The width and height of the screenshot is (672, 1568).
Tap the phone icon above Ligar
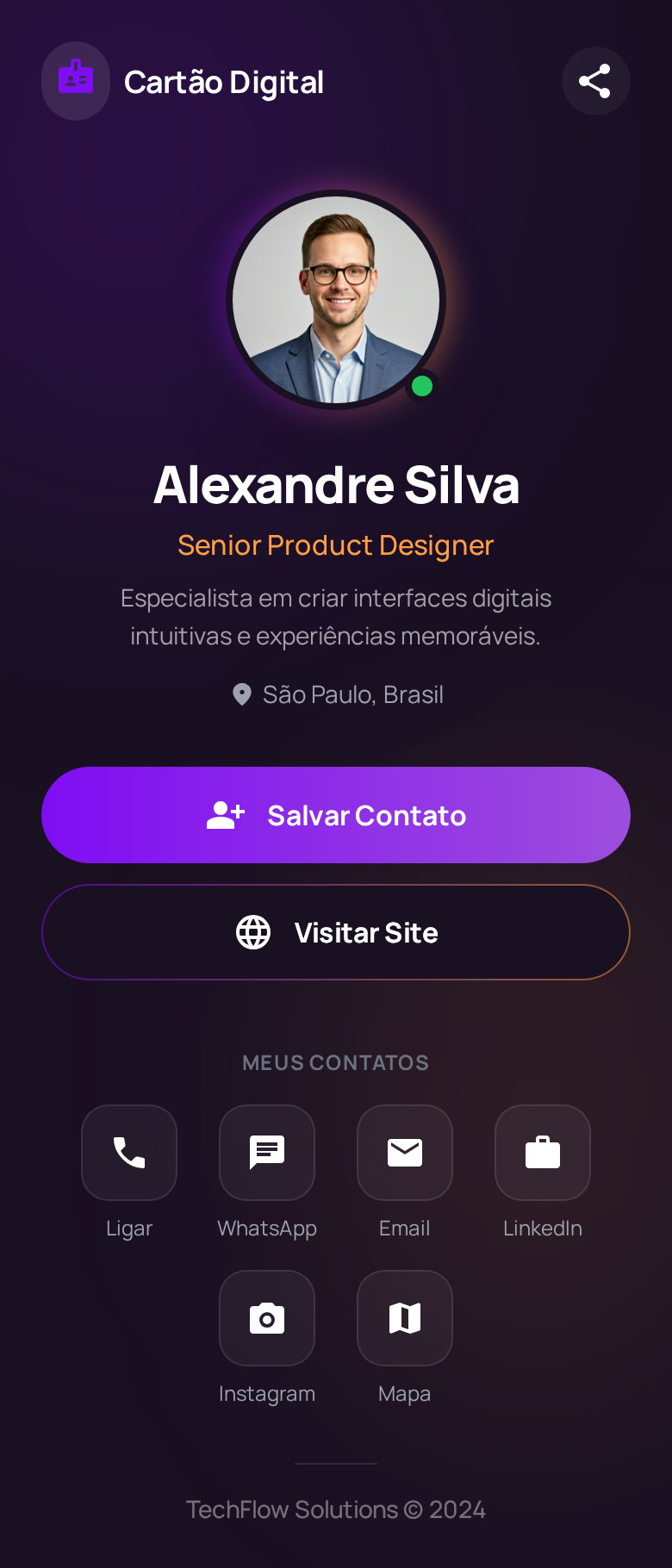pos(128,1152)
